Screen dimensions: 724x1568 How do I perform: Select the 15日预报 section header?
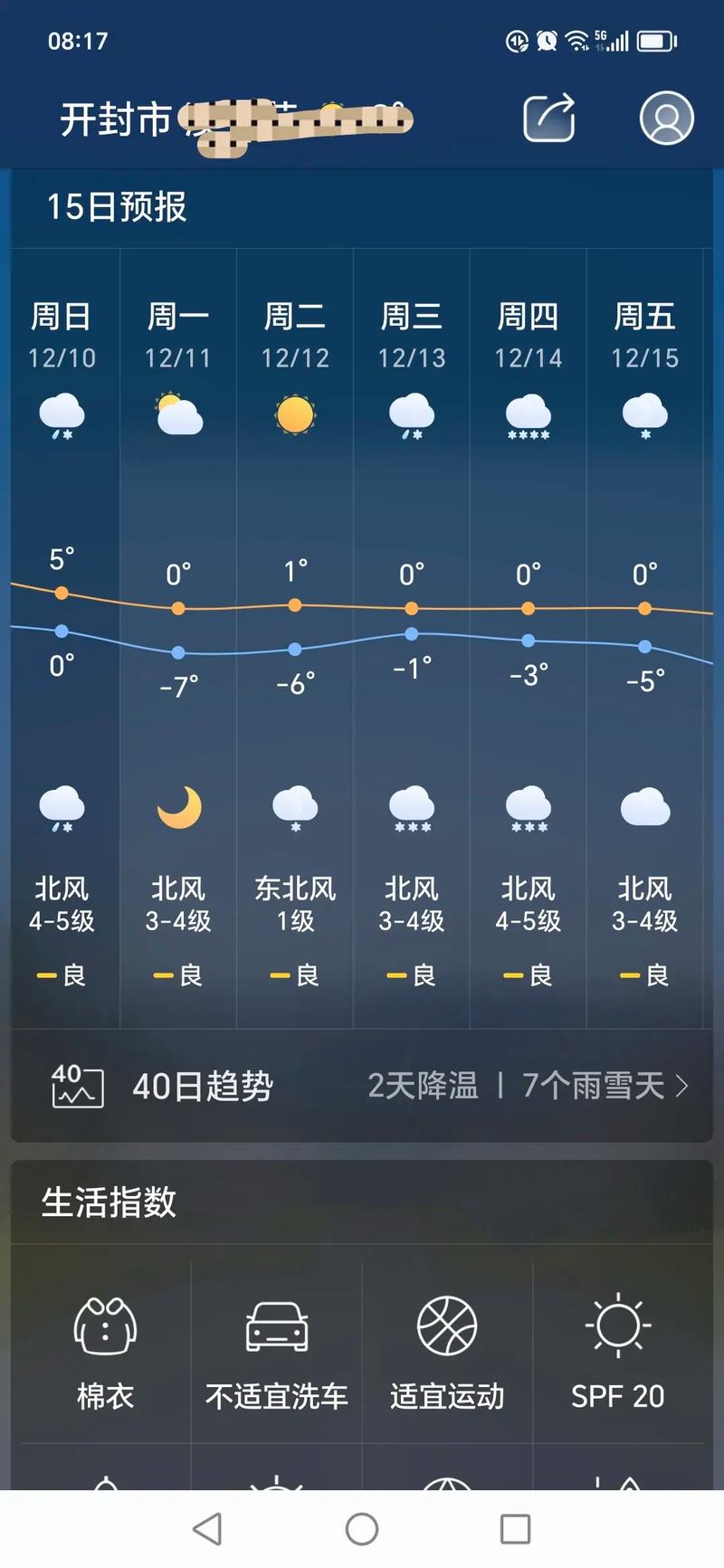point(118,207)
